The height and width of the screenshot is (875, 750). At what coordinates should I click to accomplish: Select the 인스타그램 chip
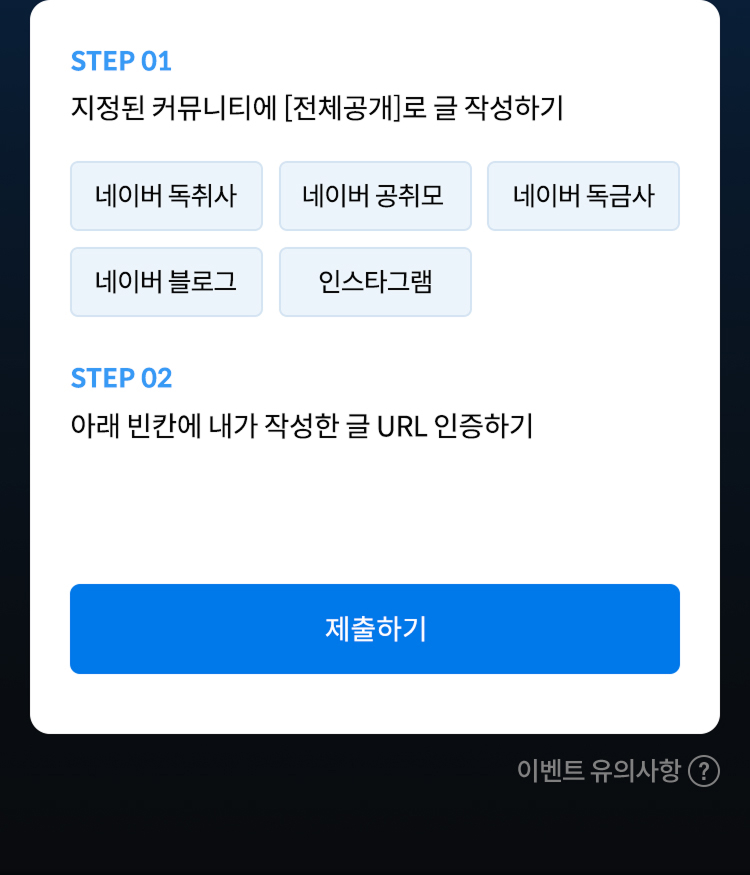[x=375, y=282]
